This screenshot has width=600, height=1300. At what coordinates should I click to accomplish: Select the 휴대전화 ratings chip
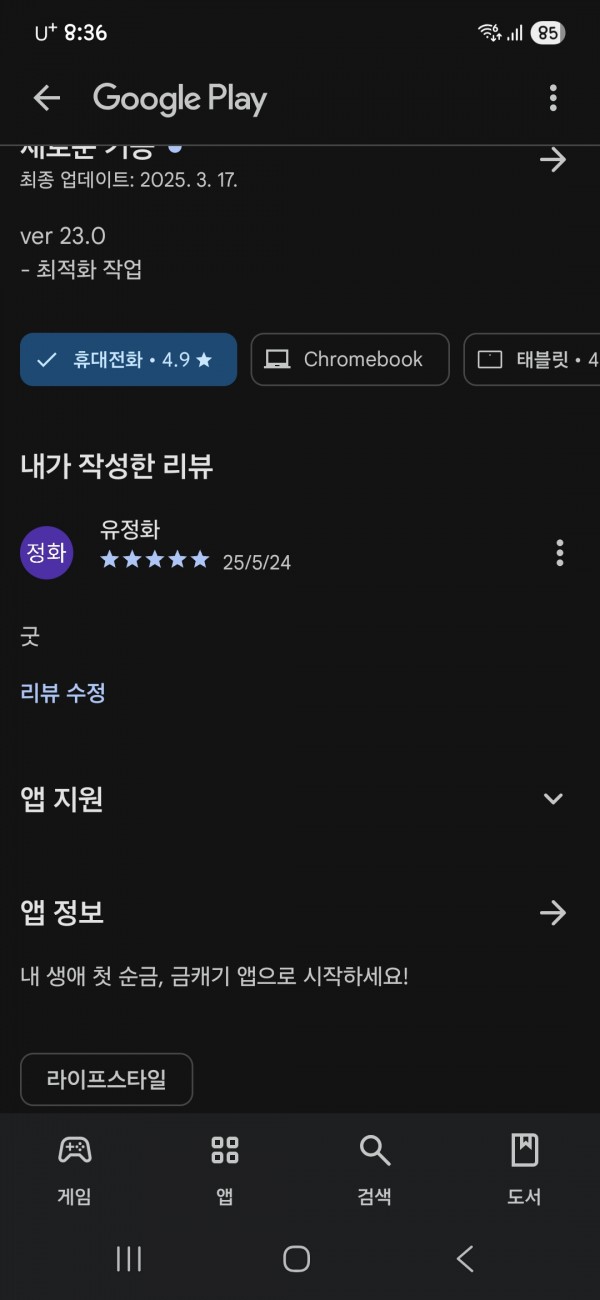128,360
